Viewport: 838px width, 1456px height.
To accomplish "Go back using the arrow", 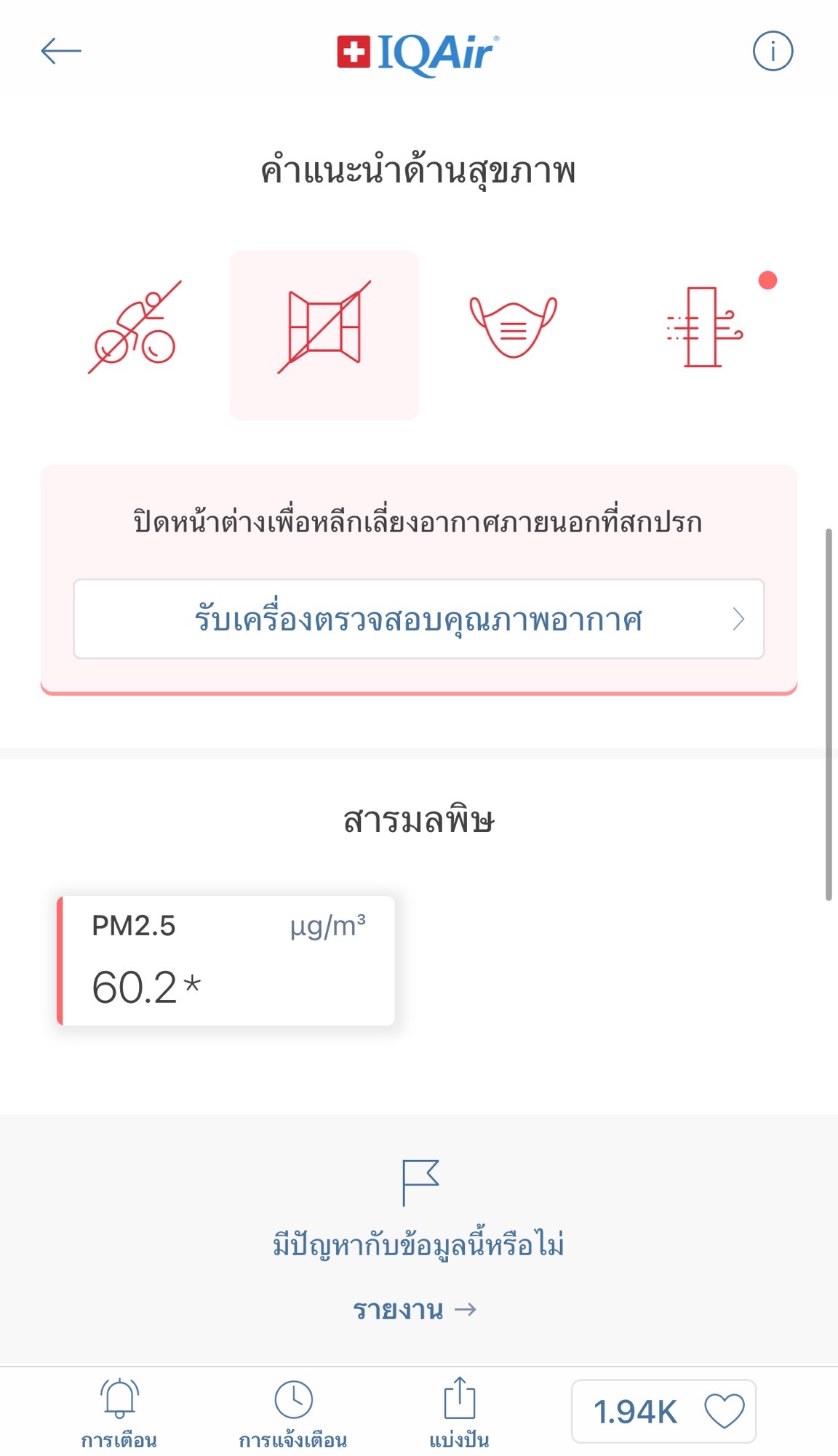I will coord(61,51).
